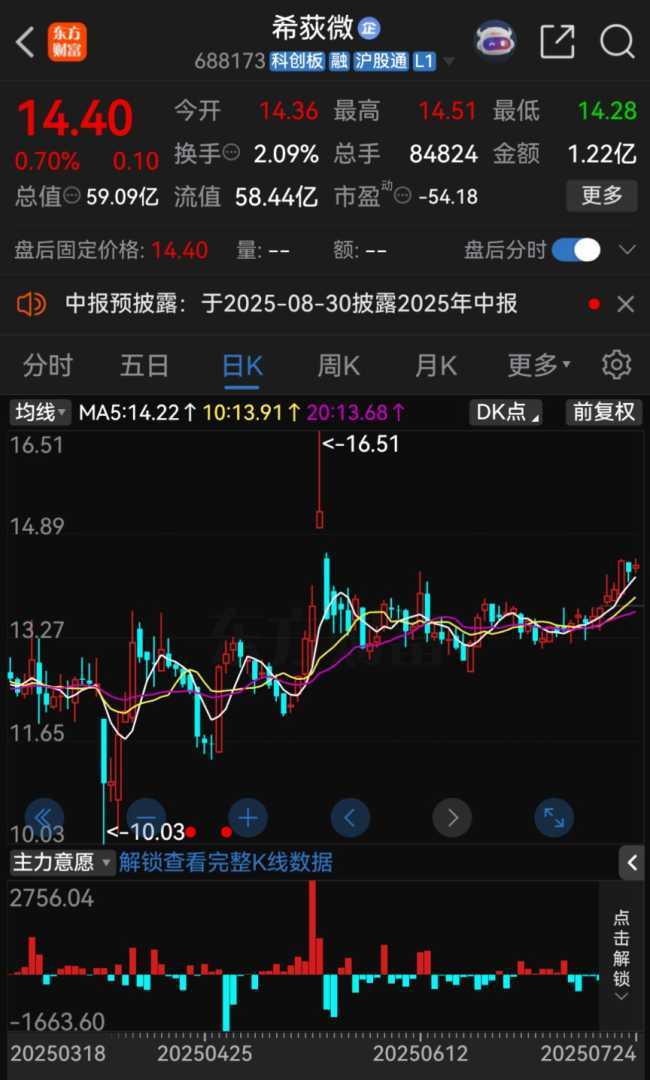Screen dimensions: 650x1080
Task: Open the 更多 chart period dropdown
Action: 538,366
